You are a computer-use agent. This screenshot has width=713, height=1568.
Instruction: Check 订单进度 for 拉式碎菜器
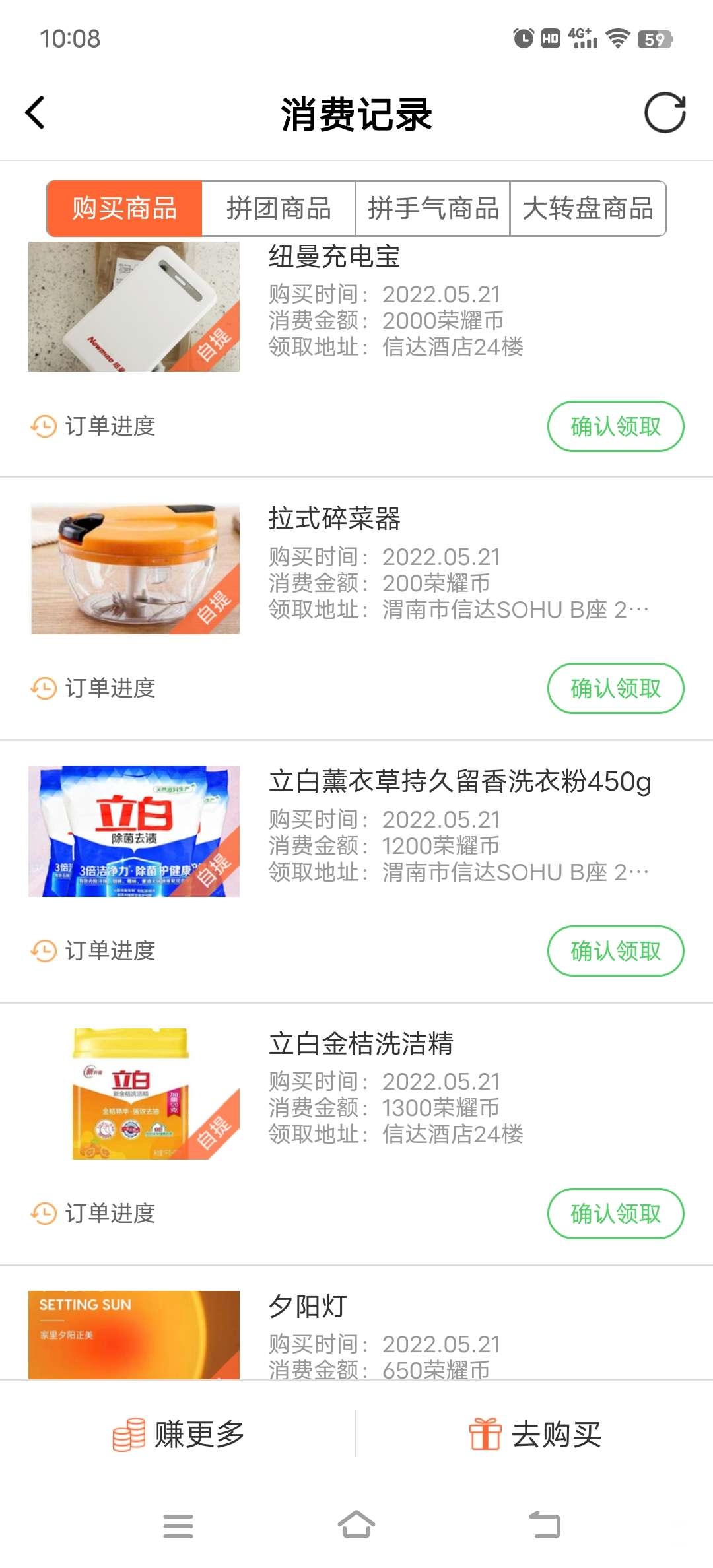click(94, 688)
